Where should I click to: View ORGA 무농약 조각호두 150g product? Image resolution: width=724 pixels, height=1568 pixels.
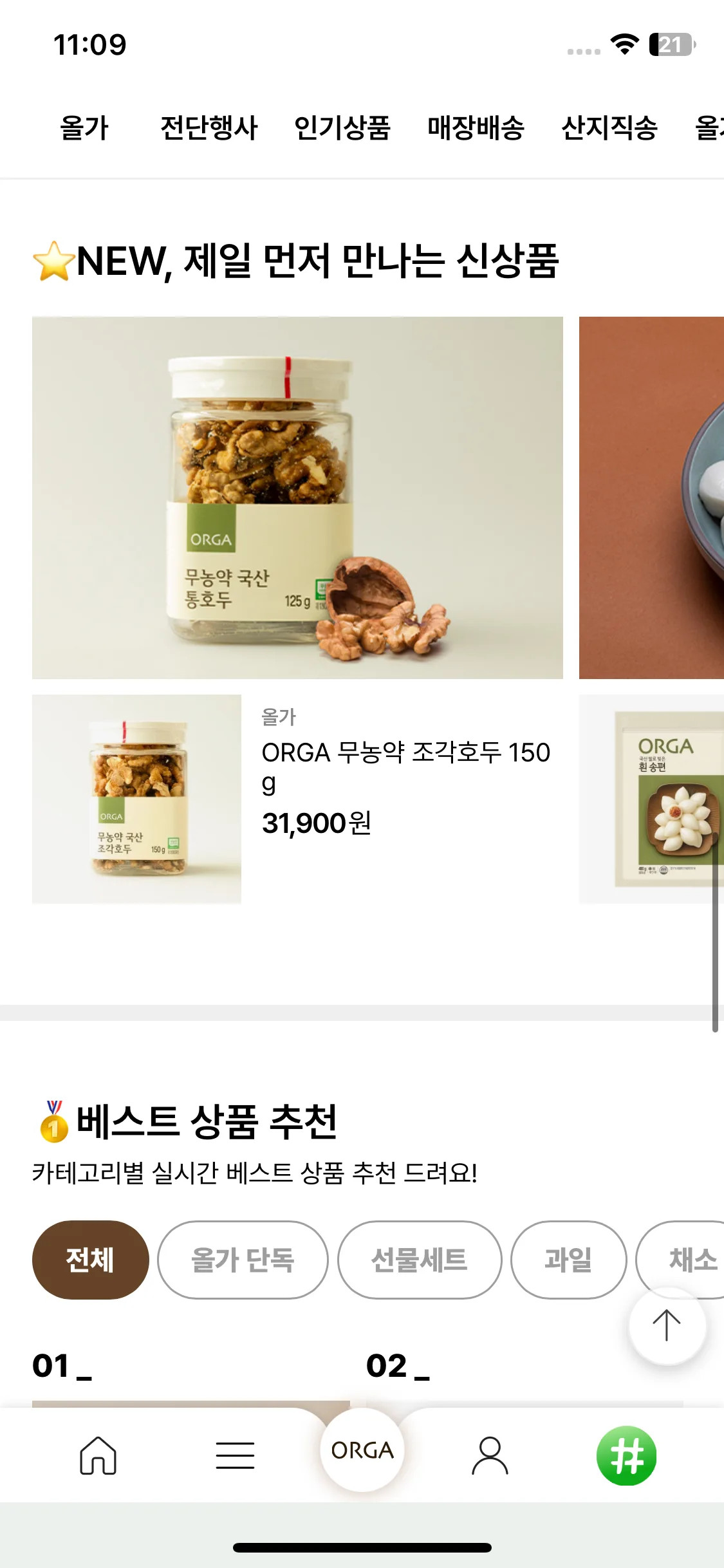[405, 767]
